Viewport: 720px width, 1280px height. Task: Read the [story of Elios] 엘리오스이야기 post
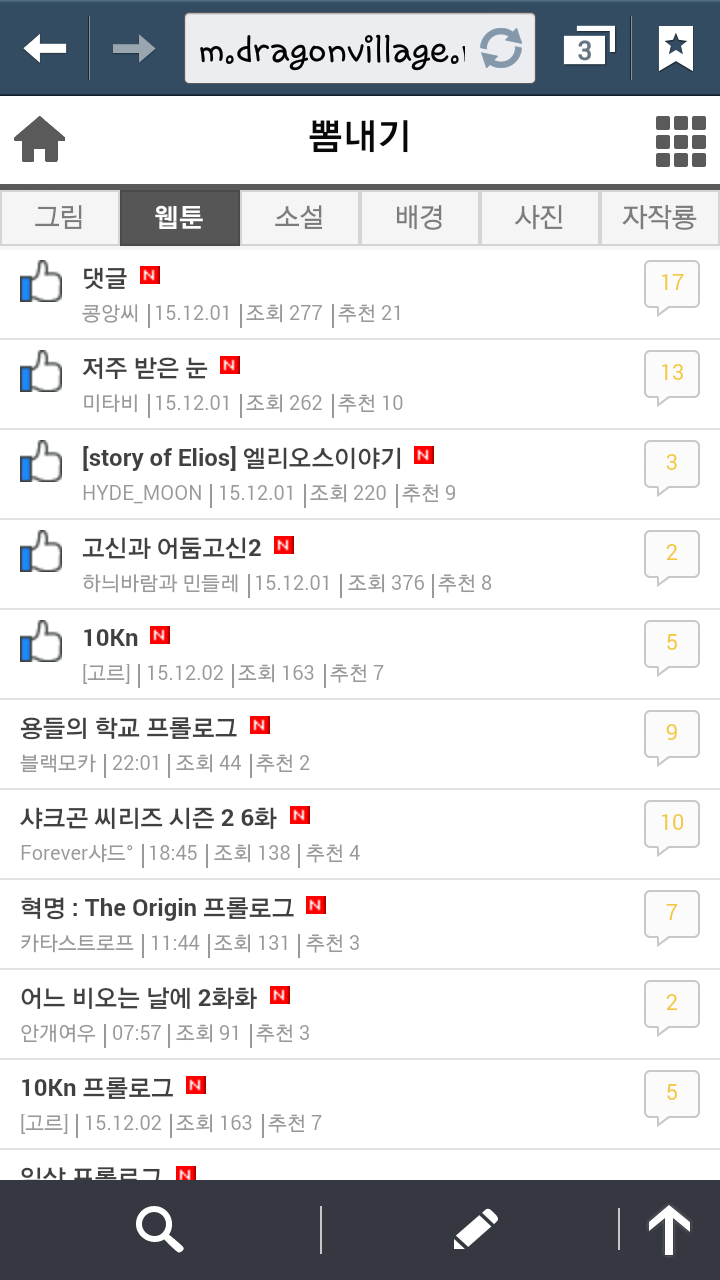242,457
